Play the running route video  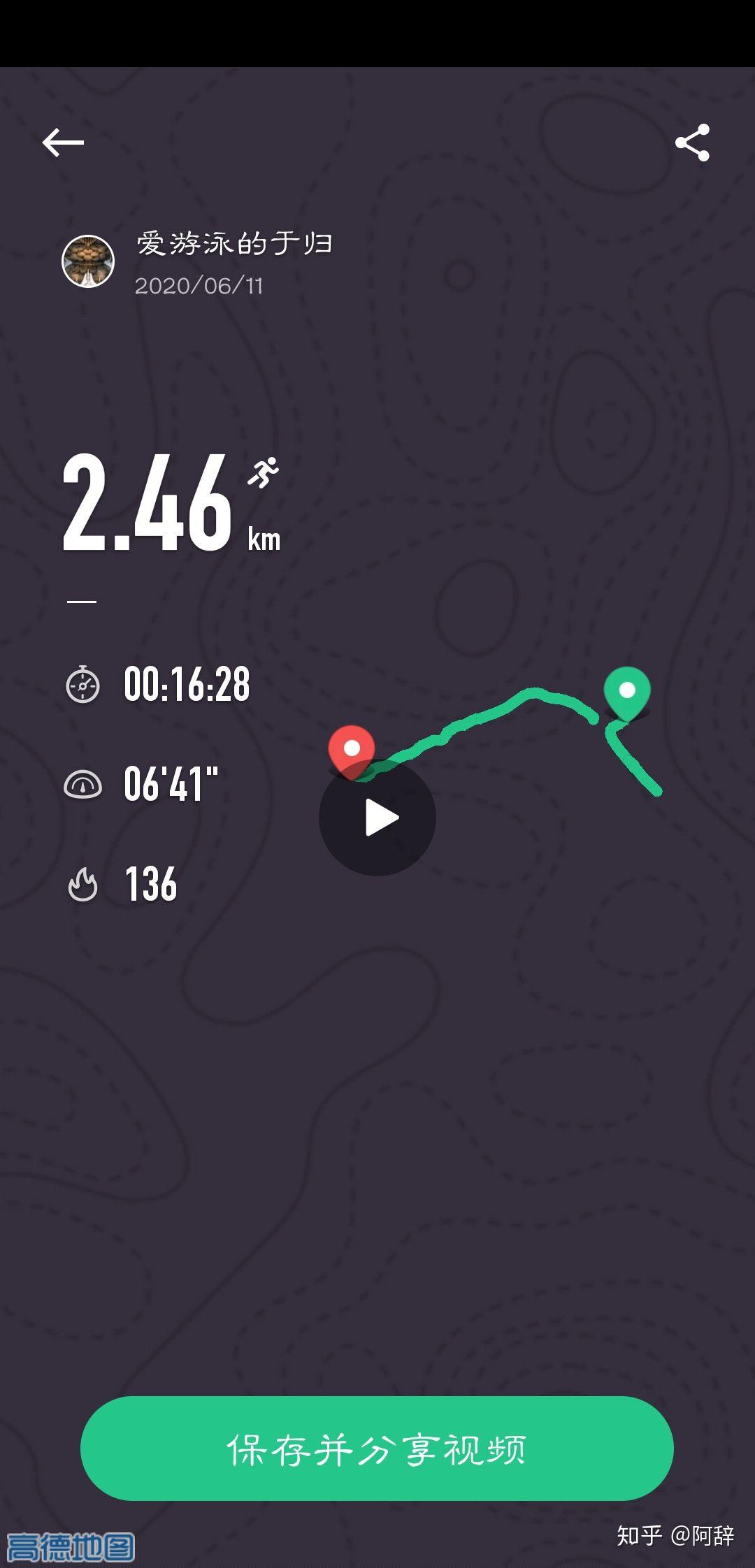click(377, 818)
